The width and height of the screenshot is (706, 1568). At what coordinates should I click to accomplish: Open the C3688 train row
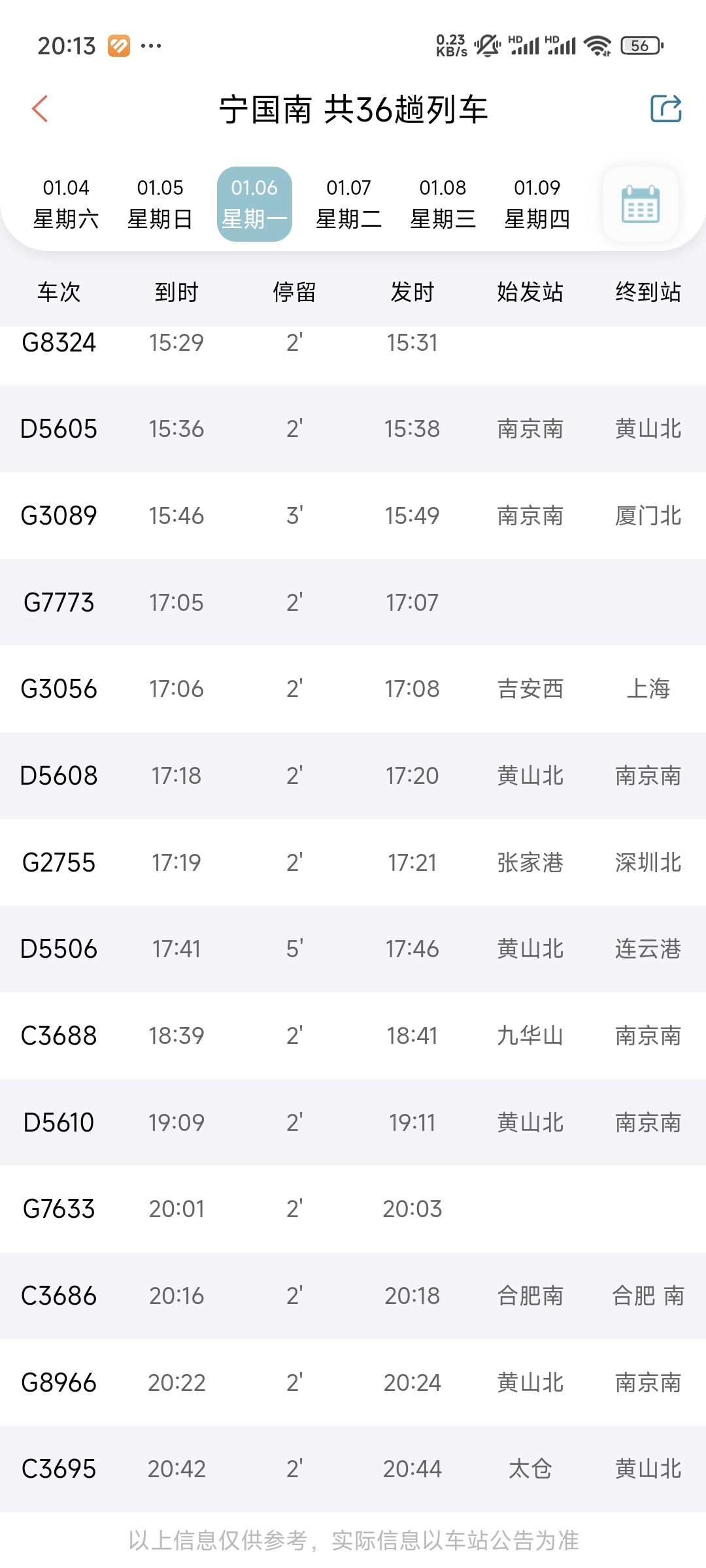353,1036
